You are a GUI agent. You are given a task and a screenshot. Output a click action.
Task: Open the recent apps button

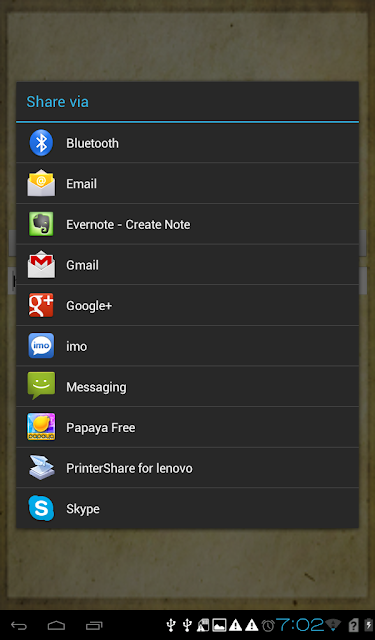click(94, 625)
